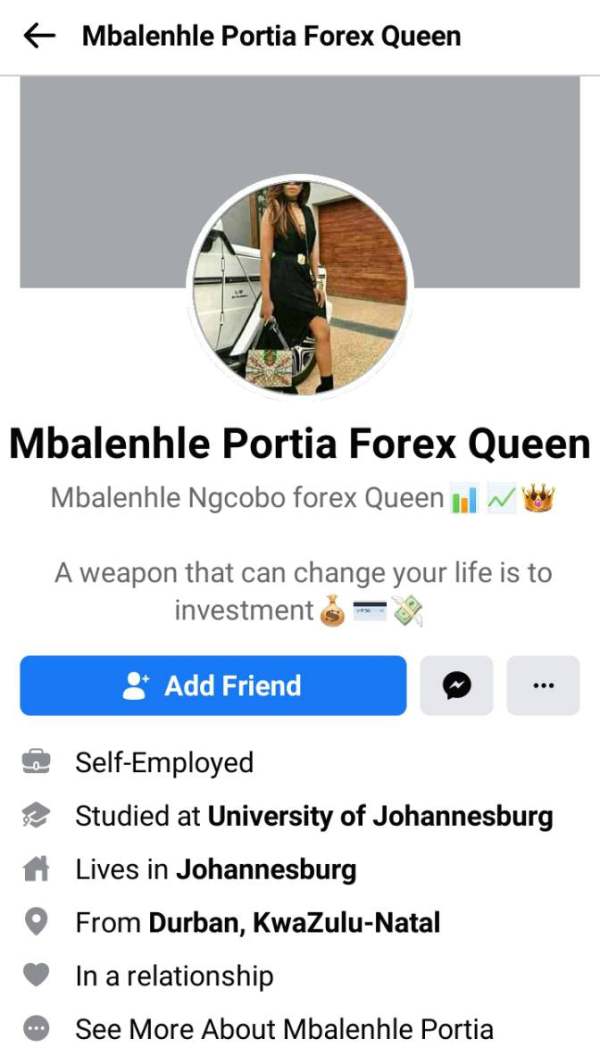Open Messenger chat with this profile
The height and width of the screenshot is (1064, 600).
tap(457, 685)
